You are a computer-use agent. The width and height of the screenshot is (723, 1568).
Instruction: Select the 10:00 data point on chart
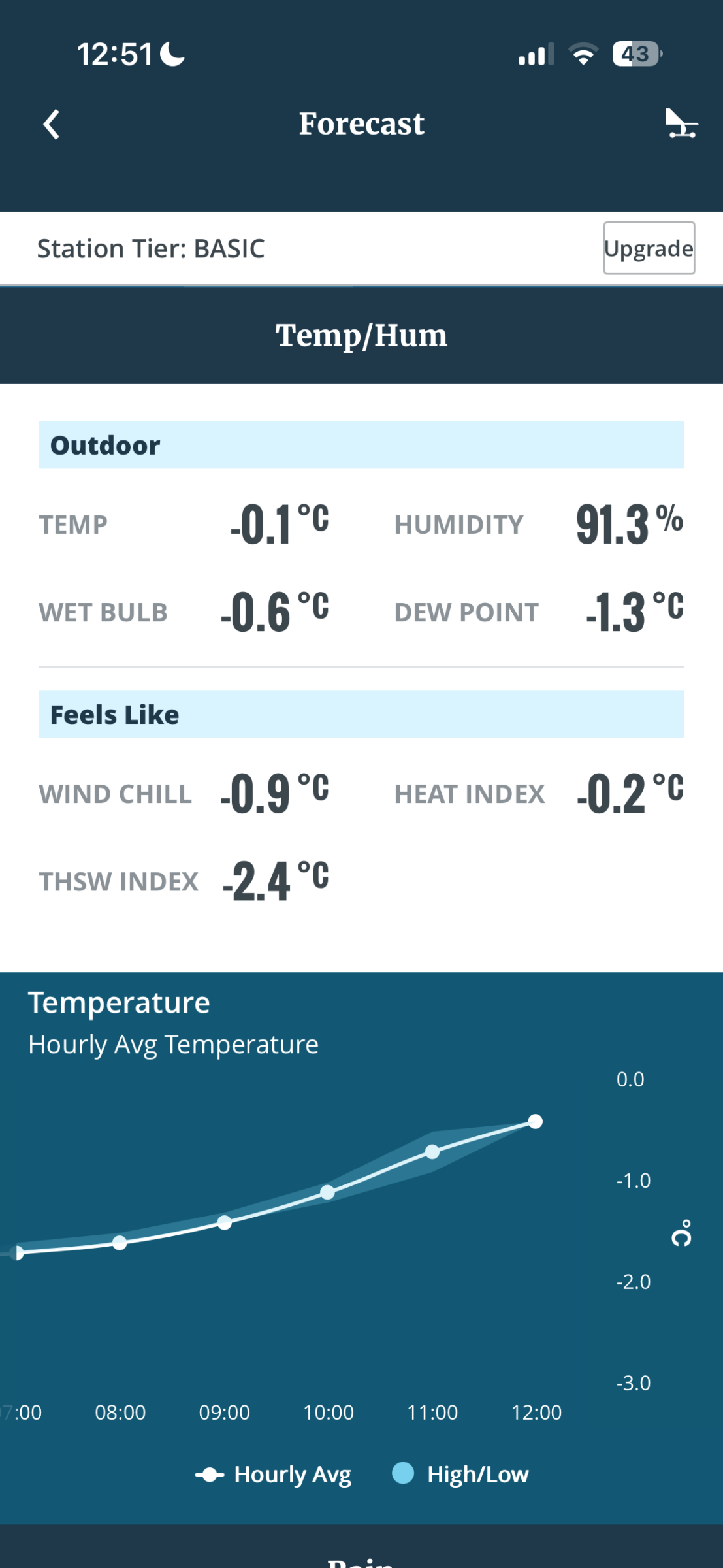tap(328, 1192)
